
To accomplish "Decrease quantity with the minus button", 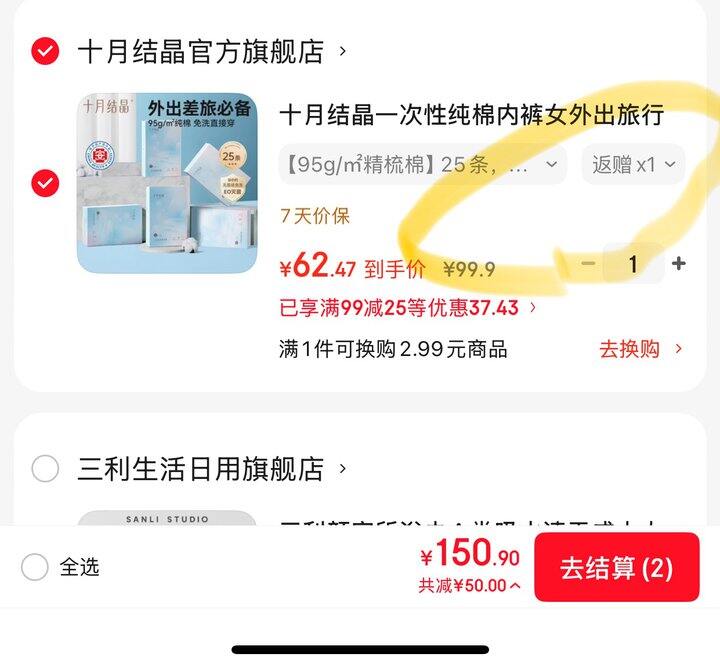I will (588, 264).
